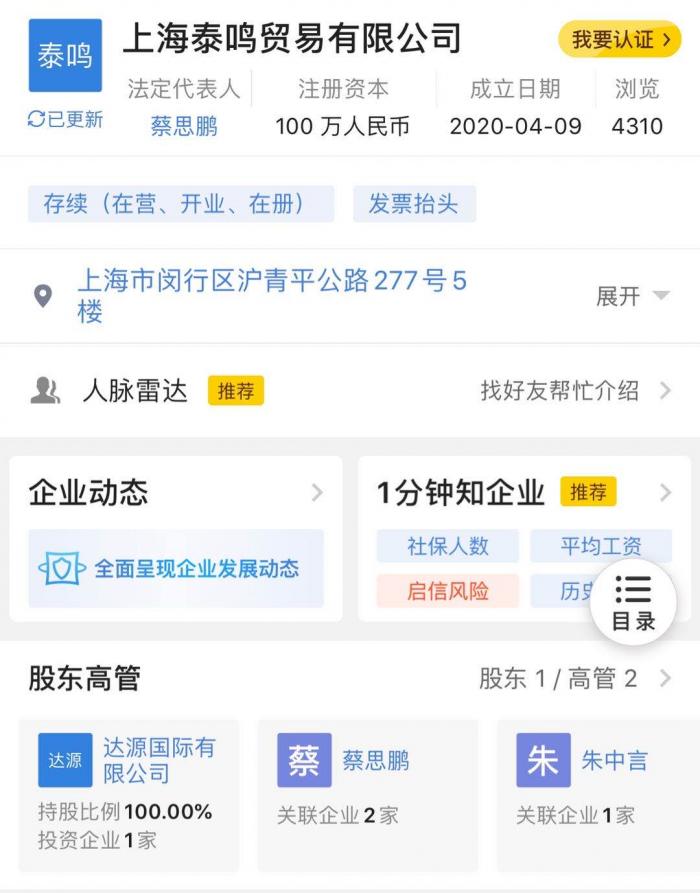
Task: Select the 社保人数 chip
Action: coord(447,546)
